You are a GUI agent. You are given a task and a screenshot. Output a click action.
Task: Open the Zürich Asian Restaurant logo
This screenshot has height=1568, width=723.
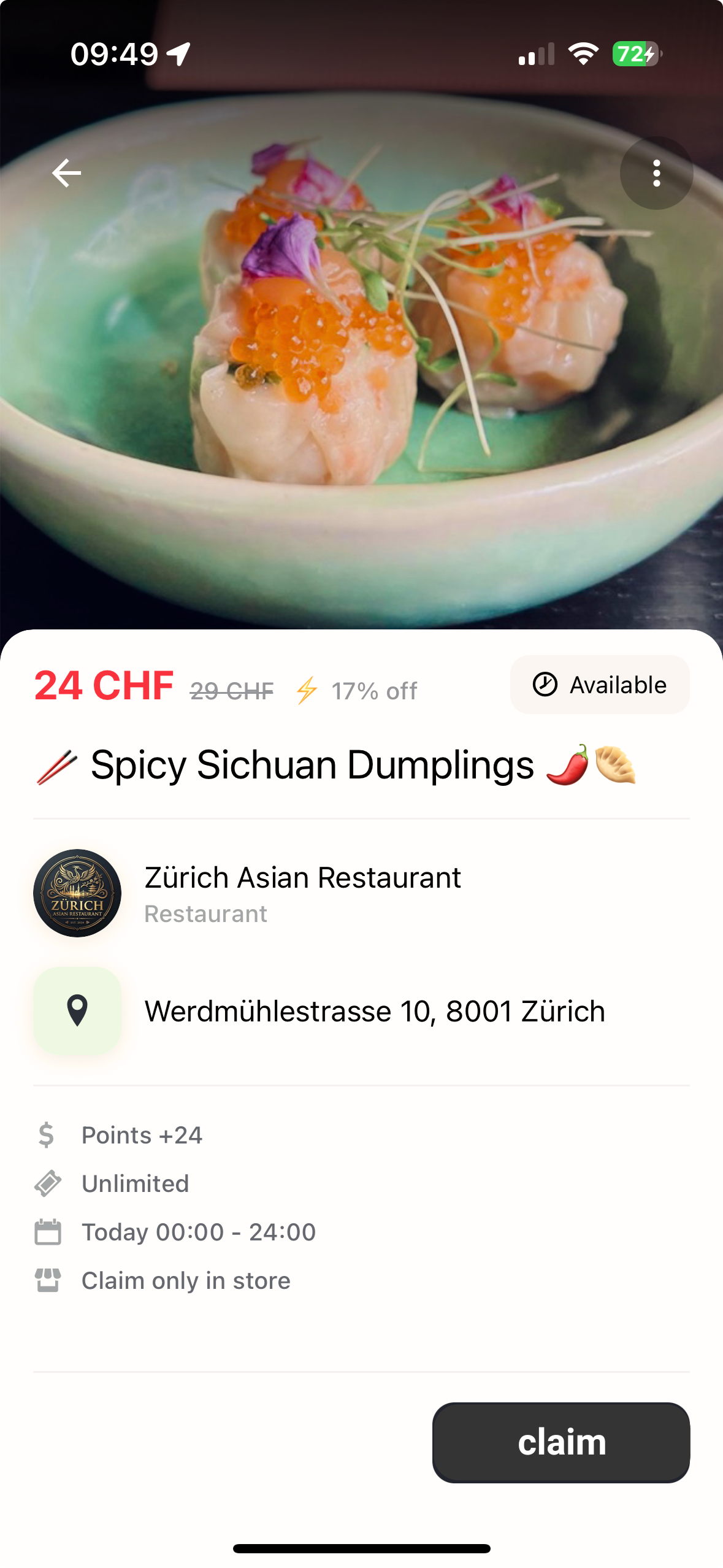pyautogui.click(x=77, y=893)
